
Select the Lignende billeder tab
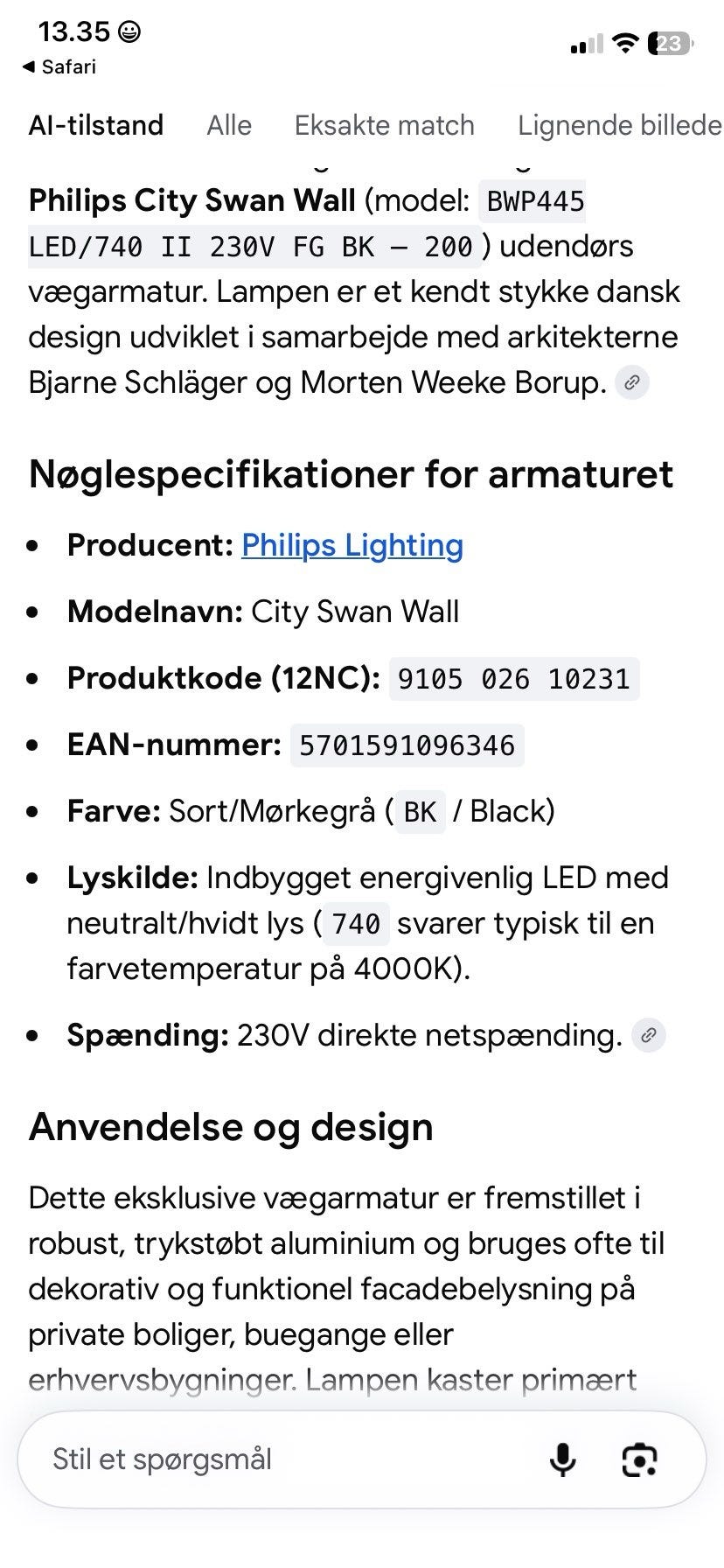(x=620, y=125)
